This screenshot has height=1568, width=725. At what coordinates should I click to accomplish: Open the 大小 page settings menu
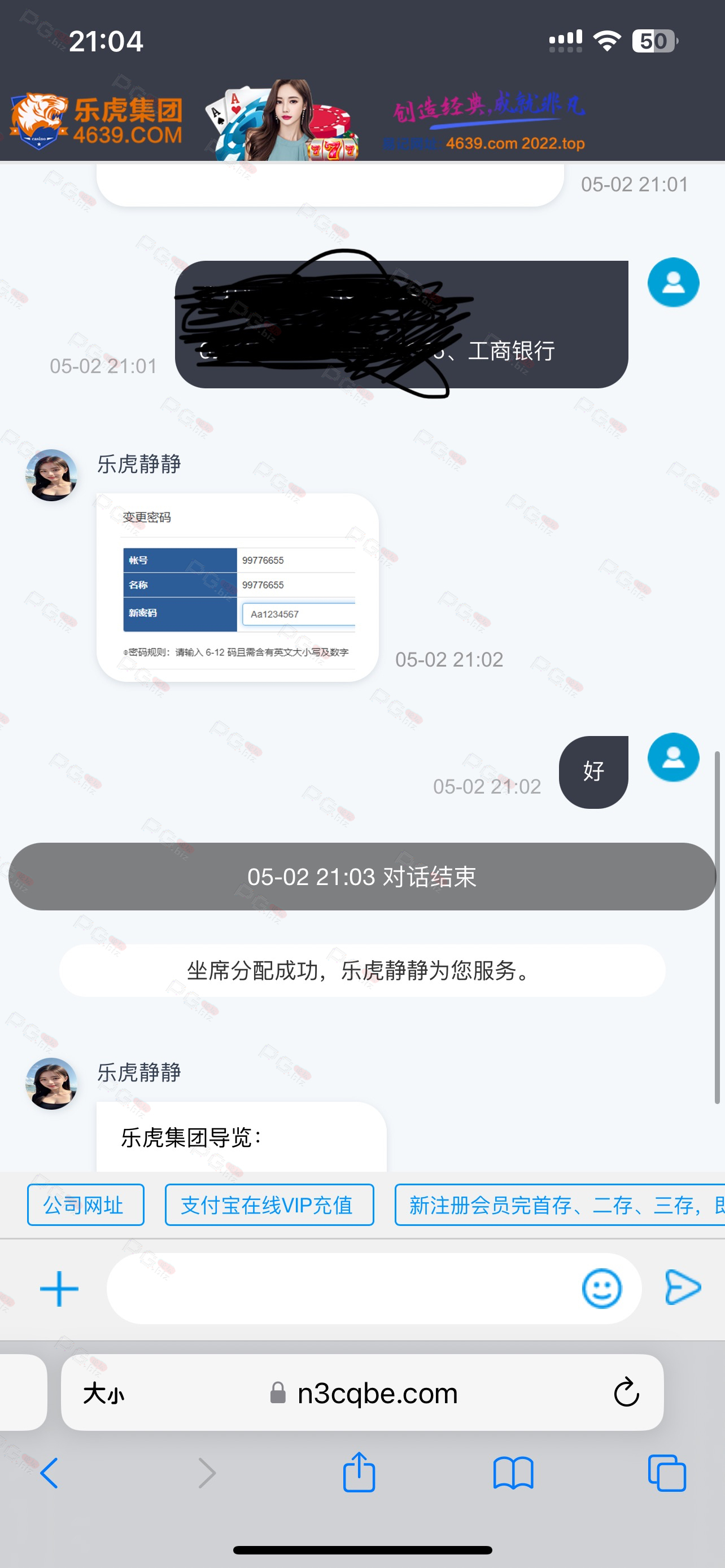[103, 1392]
